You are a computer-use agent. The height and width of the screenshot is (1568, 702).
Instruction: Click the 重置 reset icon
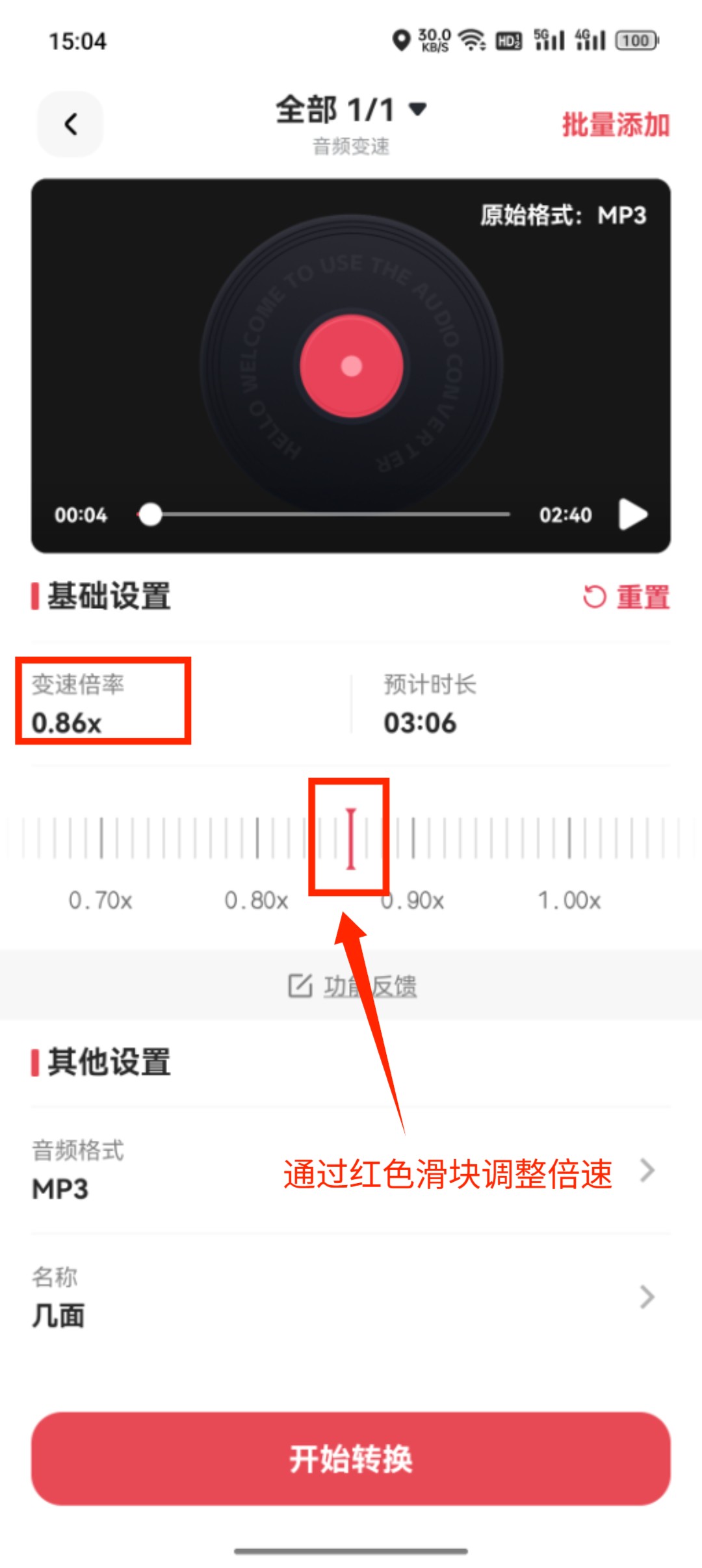(x=597, y=597)
